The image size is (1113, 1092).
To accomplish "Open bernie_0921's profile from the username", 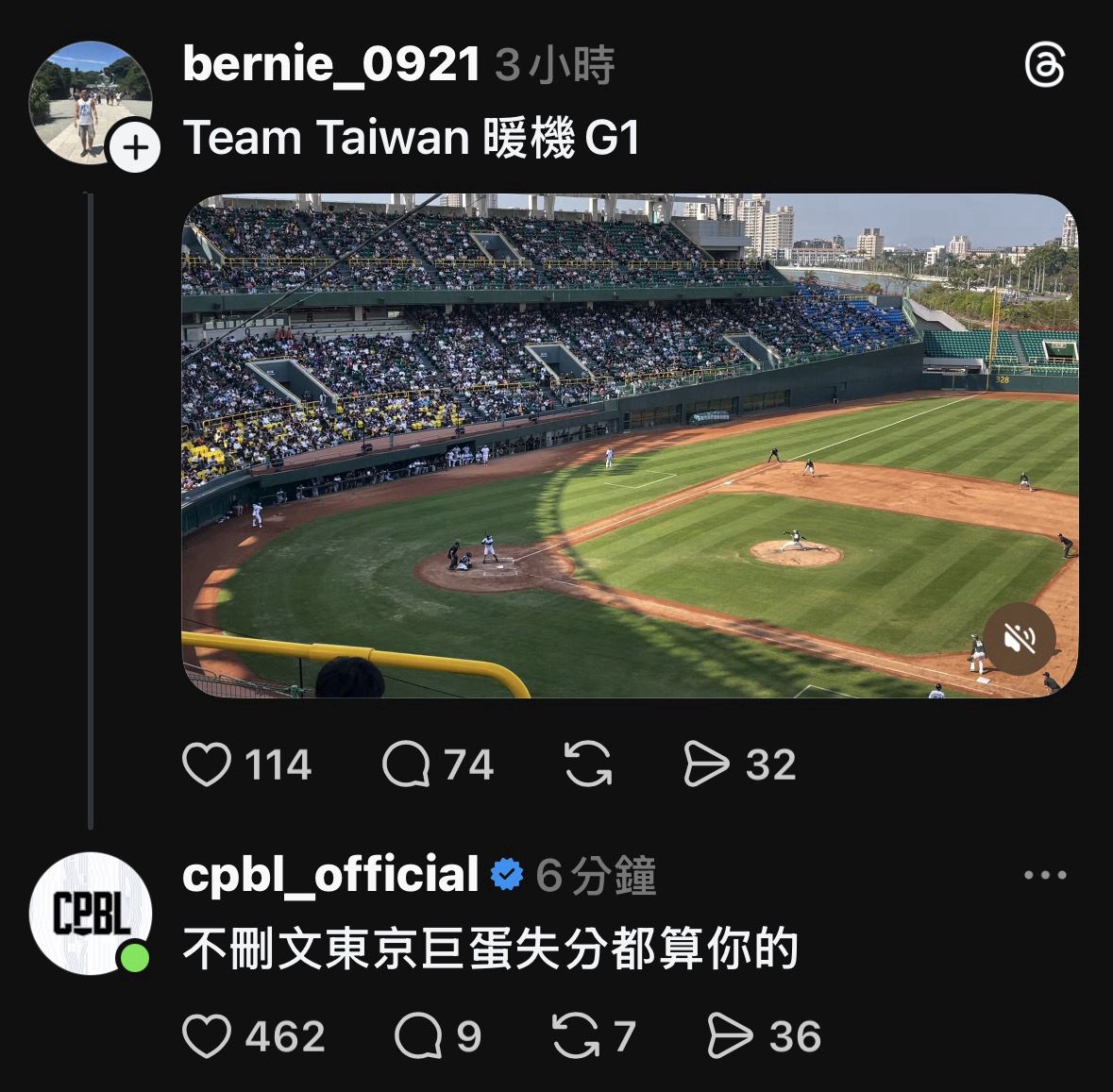I will (331, 65).
